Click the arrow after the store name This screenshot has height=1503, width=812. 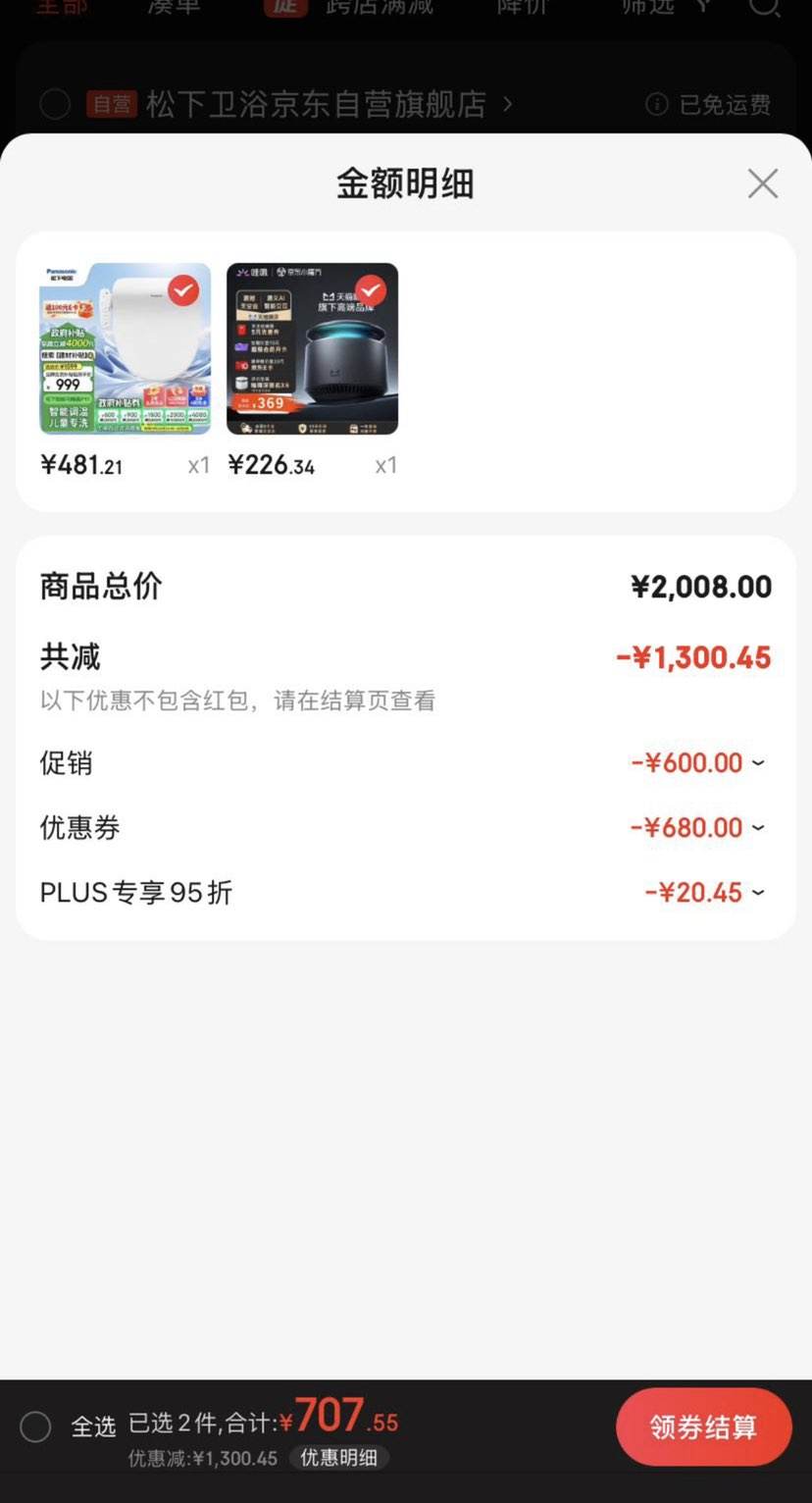click(508, 103)
